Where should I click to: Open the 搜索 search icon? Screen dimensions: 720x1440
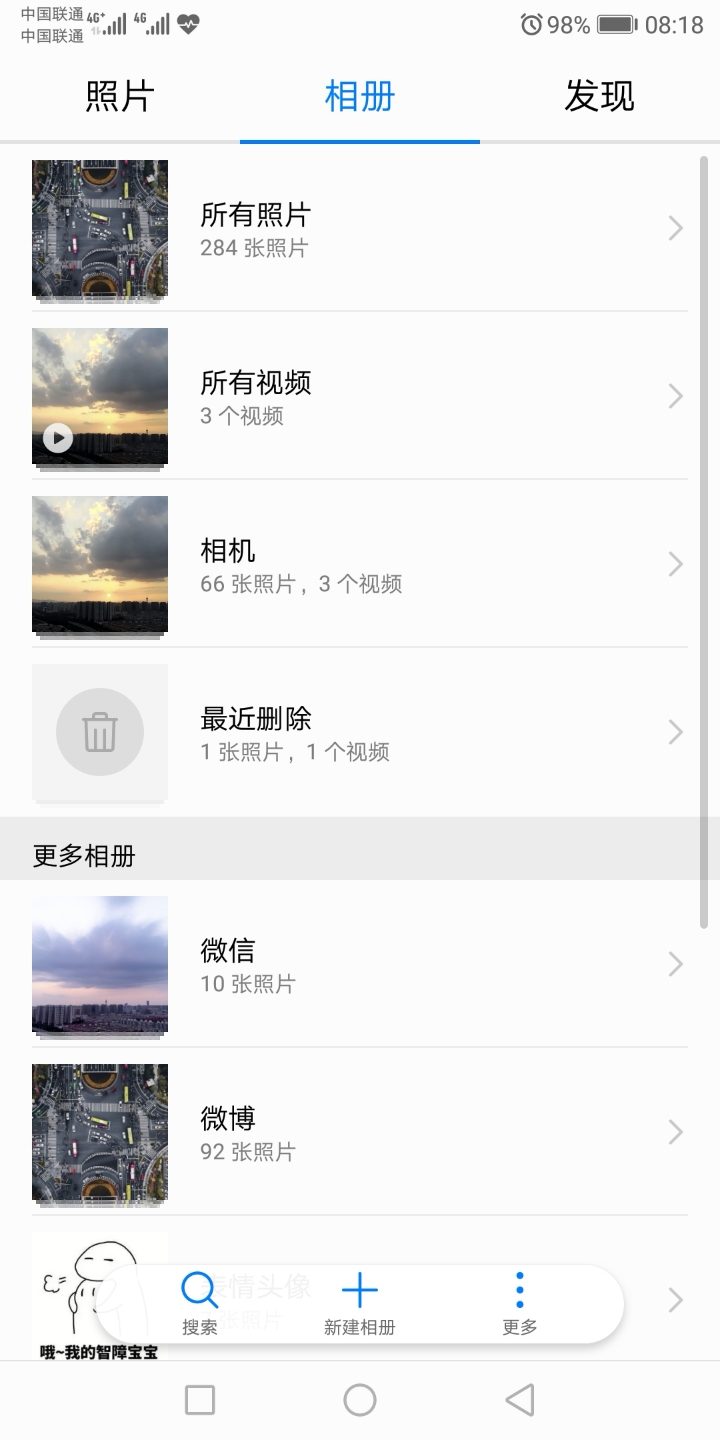click(x=199, y=1292)
